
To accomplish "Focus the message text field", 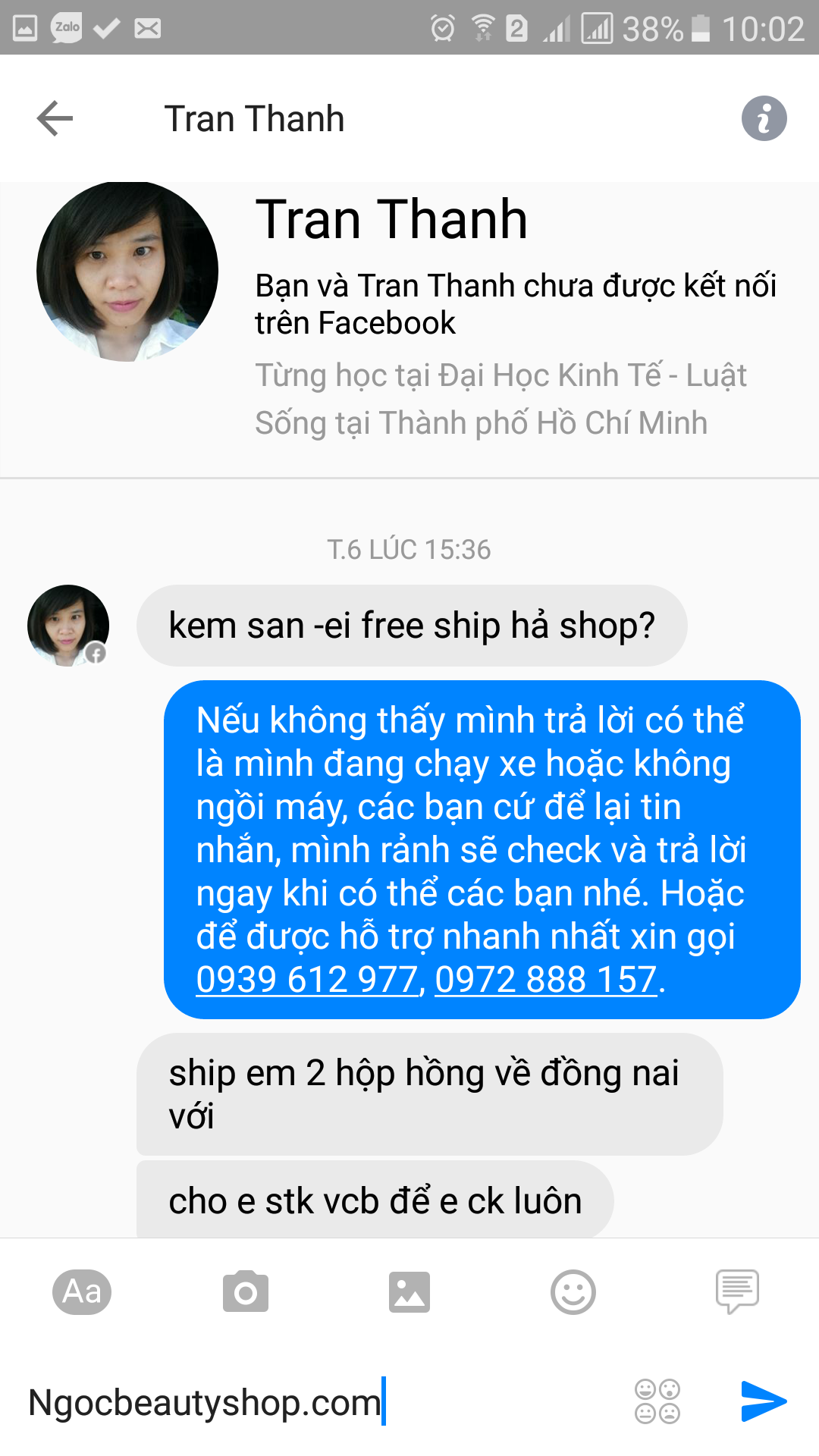I will [318, 1401].
